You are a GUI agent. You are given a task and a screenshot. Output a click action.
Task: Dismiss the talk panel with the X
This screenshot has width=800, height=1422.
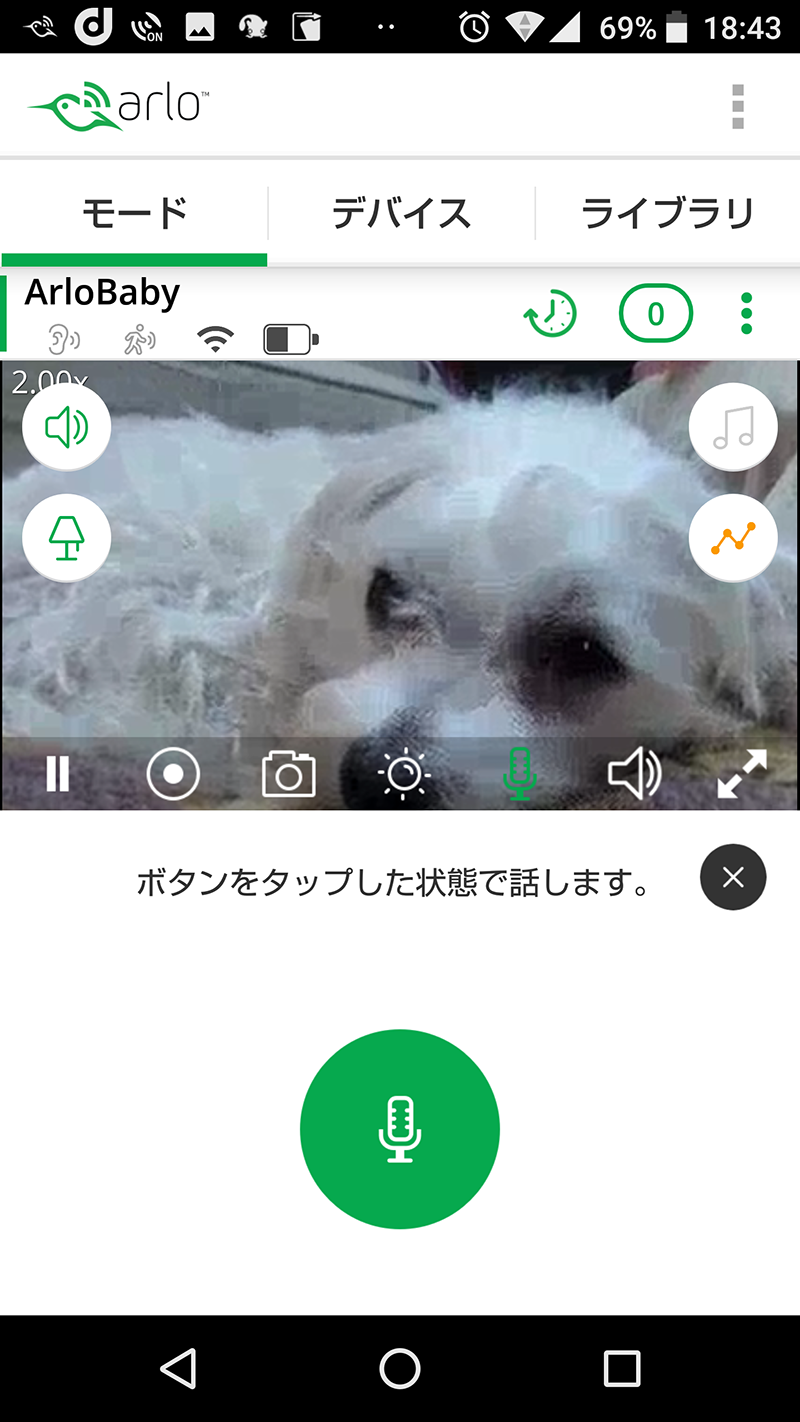[733, 877]
